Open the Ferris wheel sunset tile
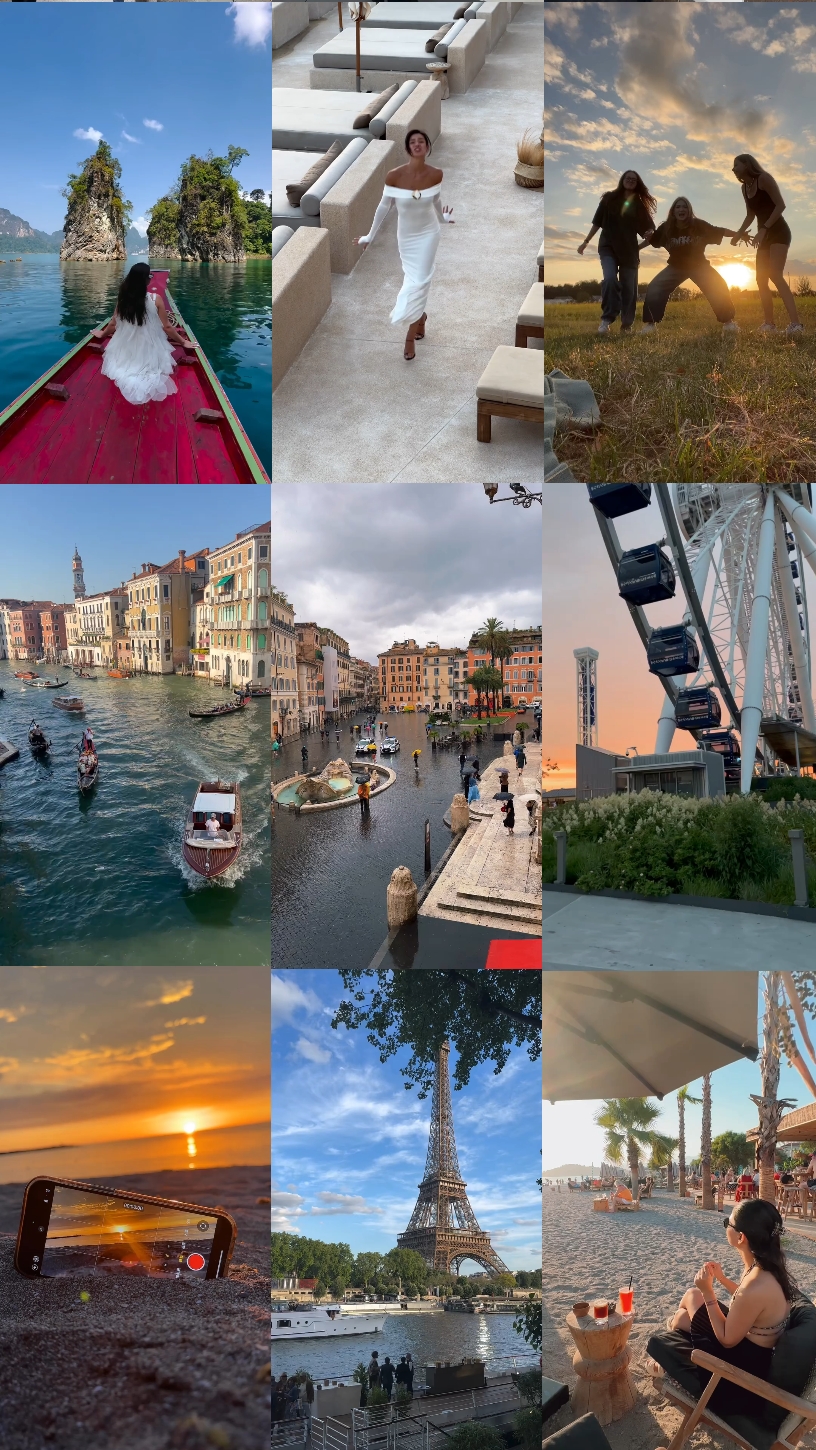The height and width of the screenshot is (1450, 816). (x=680, y=725)
